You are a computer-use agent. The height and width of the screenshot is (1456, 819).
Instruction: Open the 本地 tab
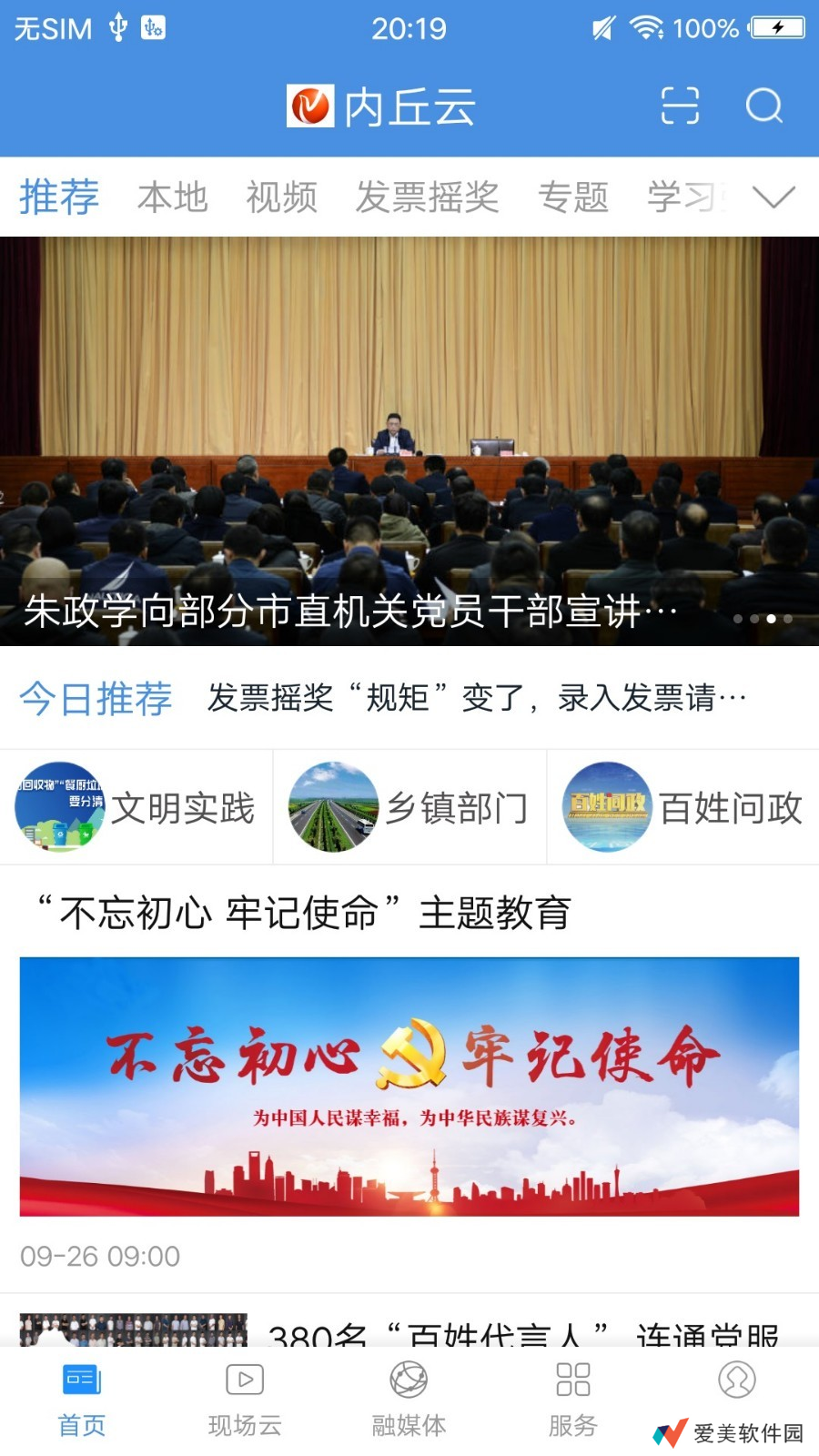point(171,198)
